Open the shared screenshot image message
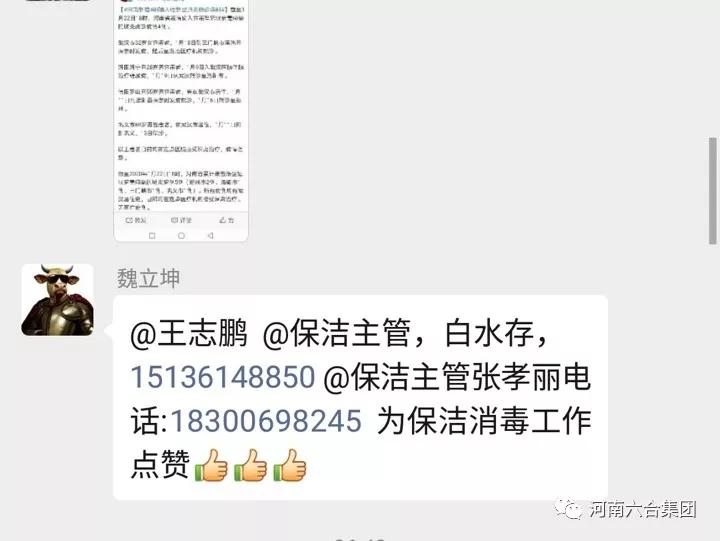Image resolution: width=720 pixels, height=541 pixels. click(x=181, y=120)
